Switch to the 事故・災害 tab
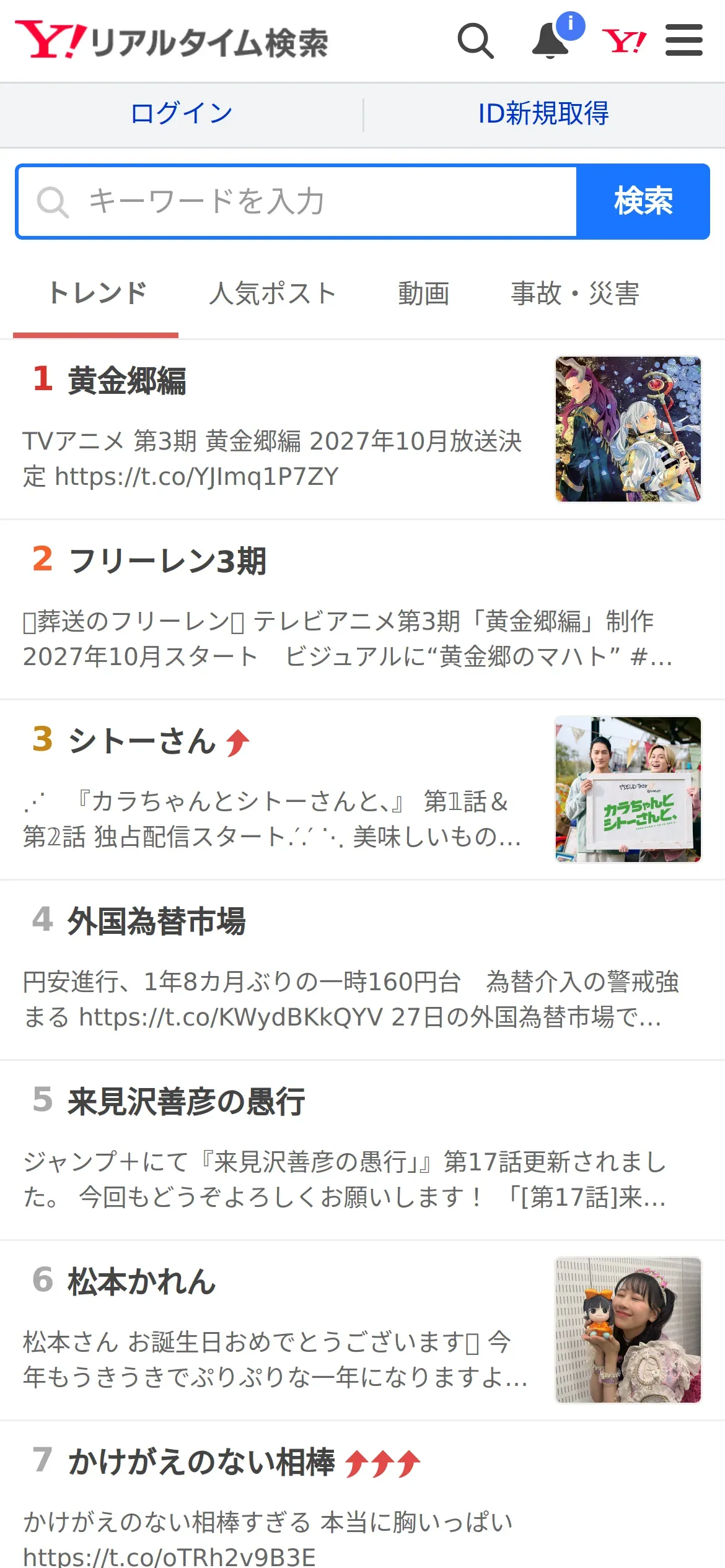Viewport: 725px width, 1568px height. coord(574,294)
